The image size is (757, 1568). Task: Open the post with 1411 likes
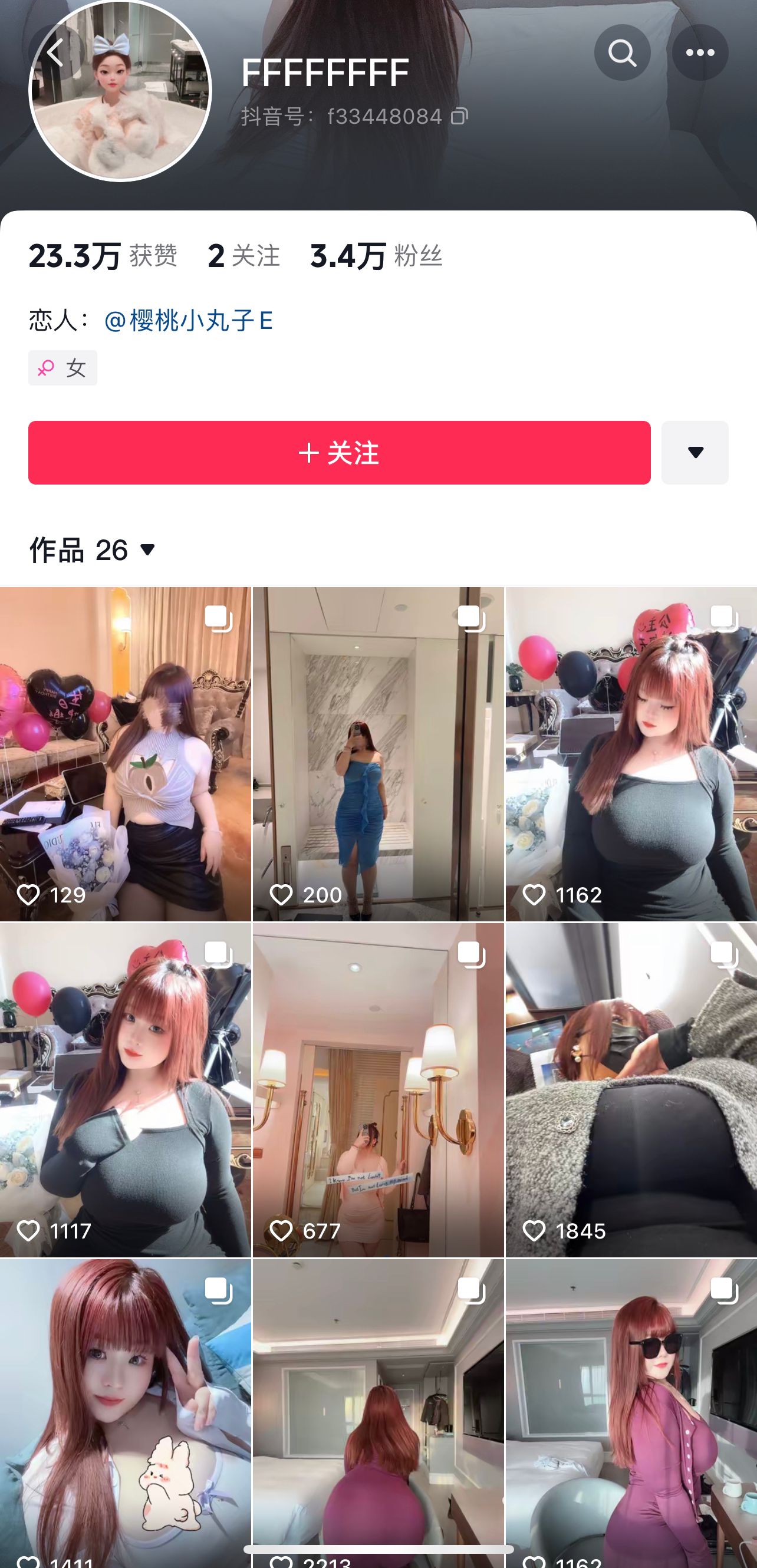coord(125,1412)
